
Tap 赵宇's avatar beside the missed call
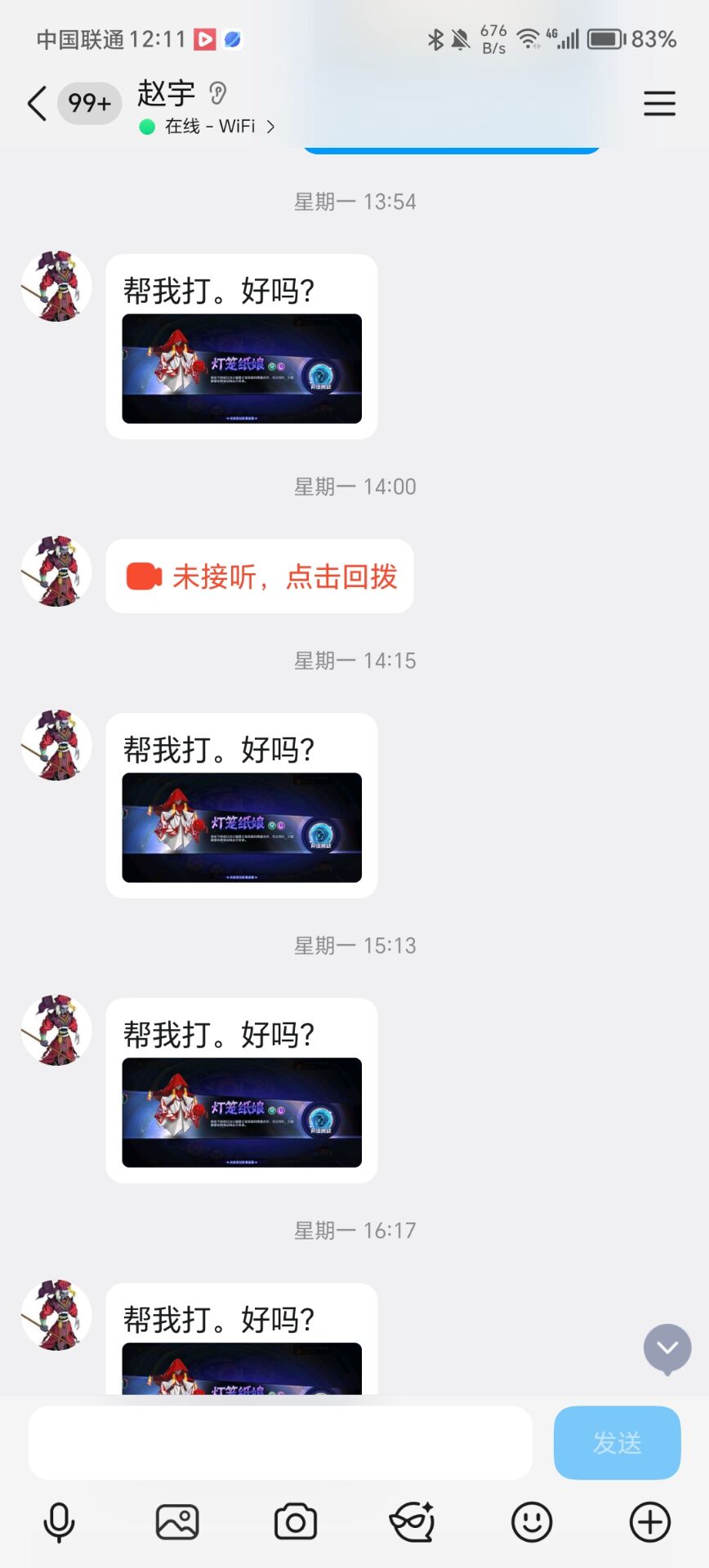tap(56, 572)
